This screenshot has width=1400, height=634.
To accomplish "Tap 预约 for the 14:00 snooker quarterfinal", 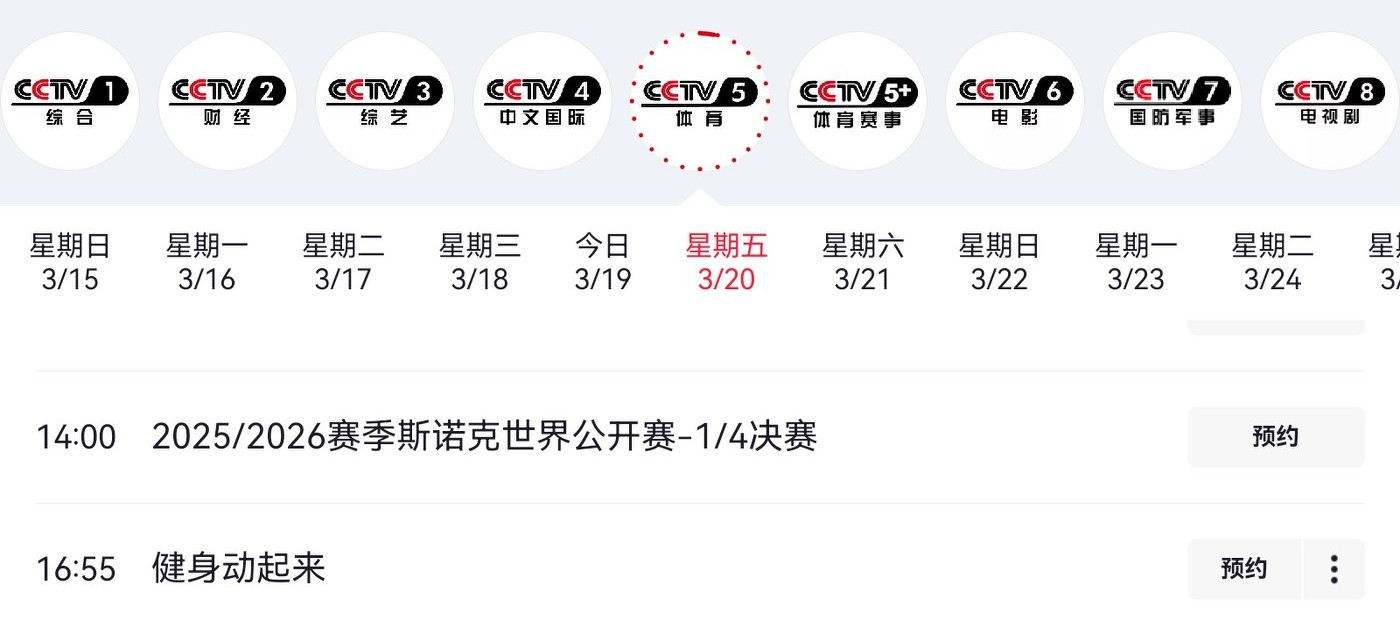I will coord(1275,437).
